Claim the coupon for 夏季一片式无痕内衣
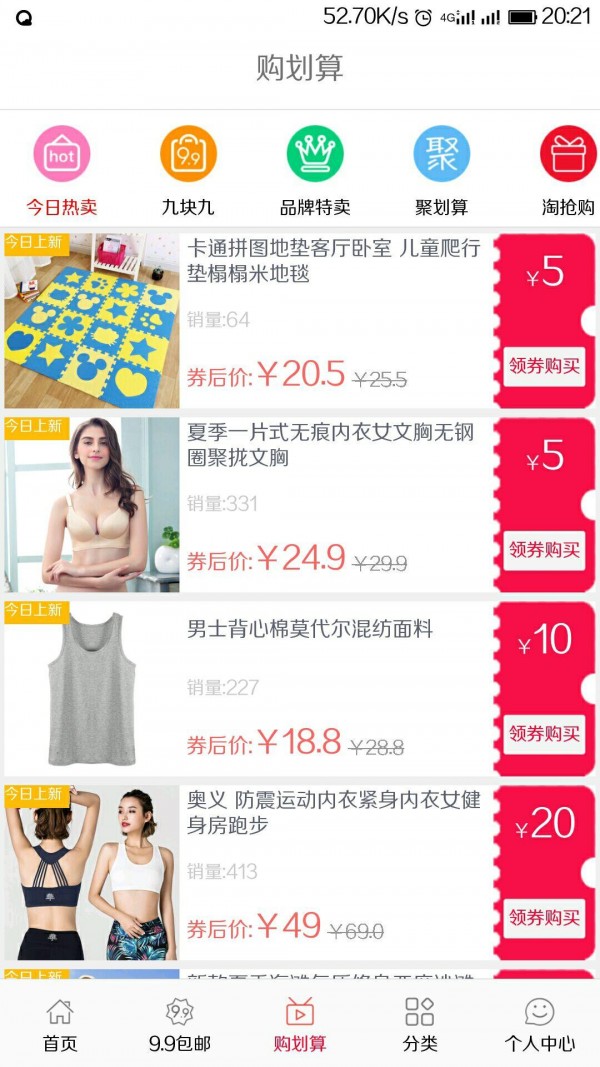This screenshot has width=600, height=1067. (544, 550)
